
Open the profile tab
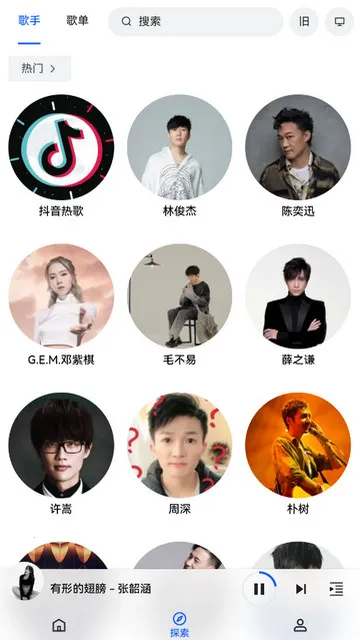(300, 625)
